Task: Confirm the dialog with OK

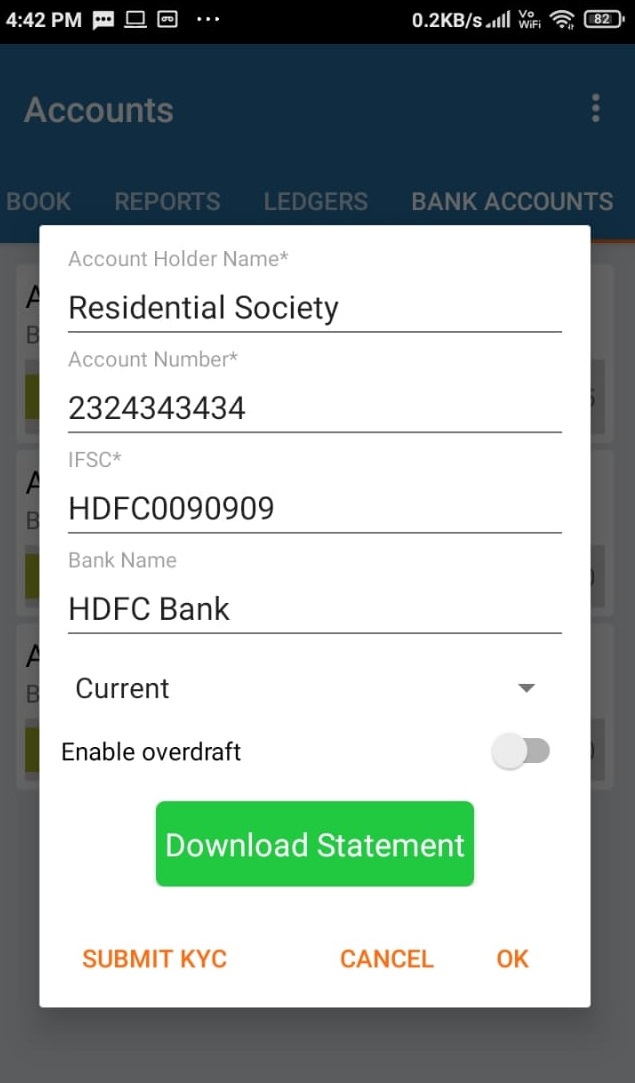Action: (513, 959)
